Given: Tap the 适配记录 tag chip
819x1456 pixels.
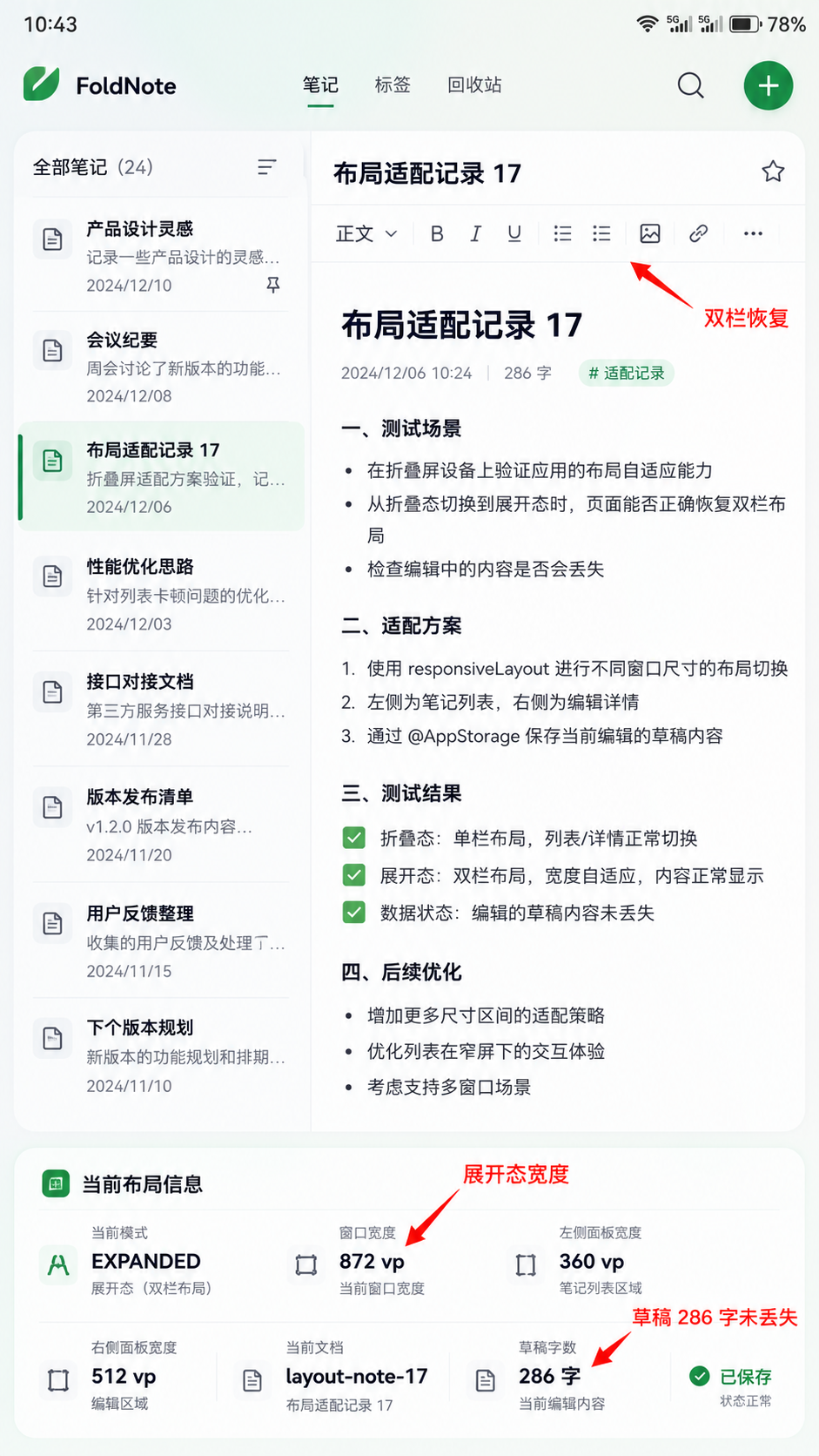Looking at the screenshot, I should (627, 373).
